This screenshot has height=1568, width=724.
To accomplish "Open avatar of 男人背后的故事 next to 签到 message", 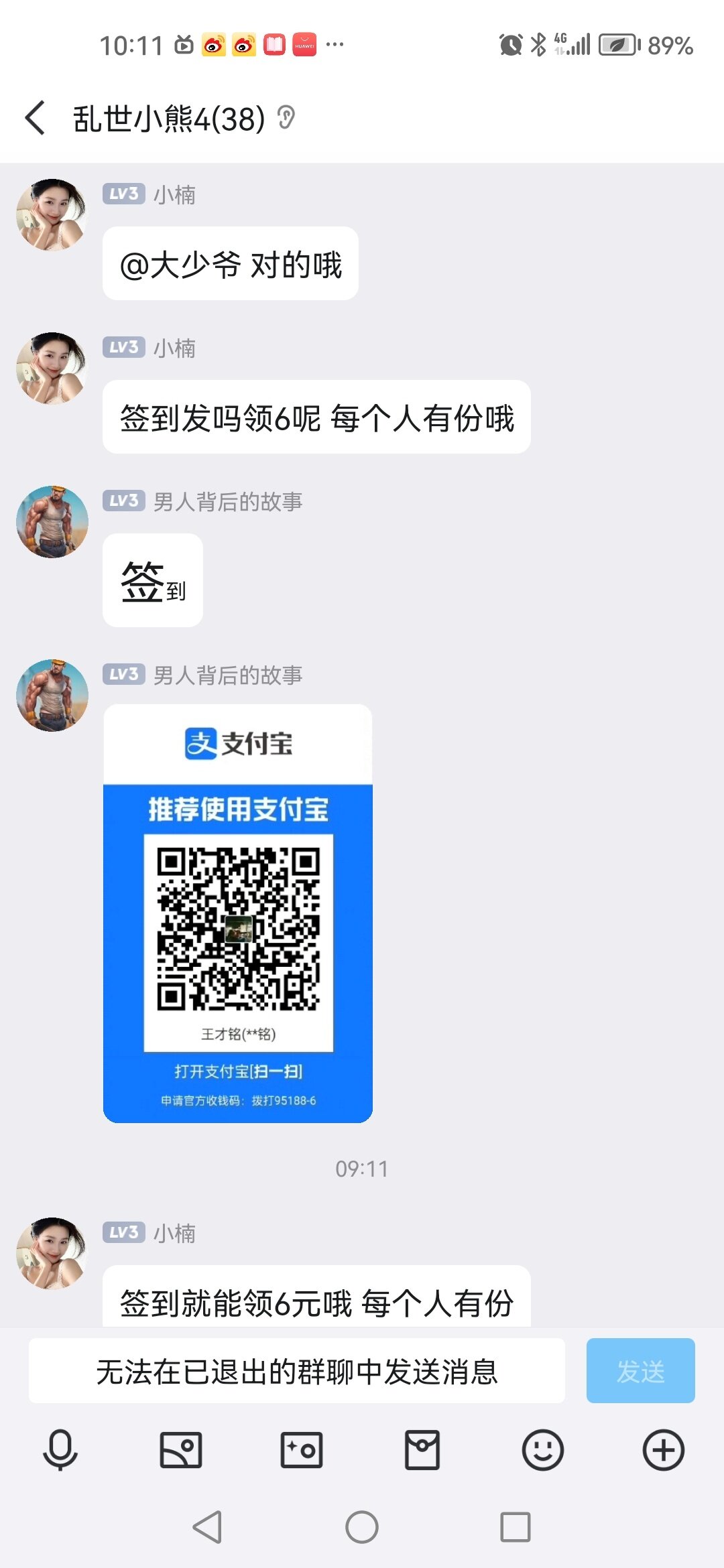I will [52, 521].
